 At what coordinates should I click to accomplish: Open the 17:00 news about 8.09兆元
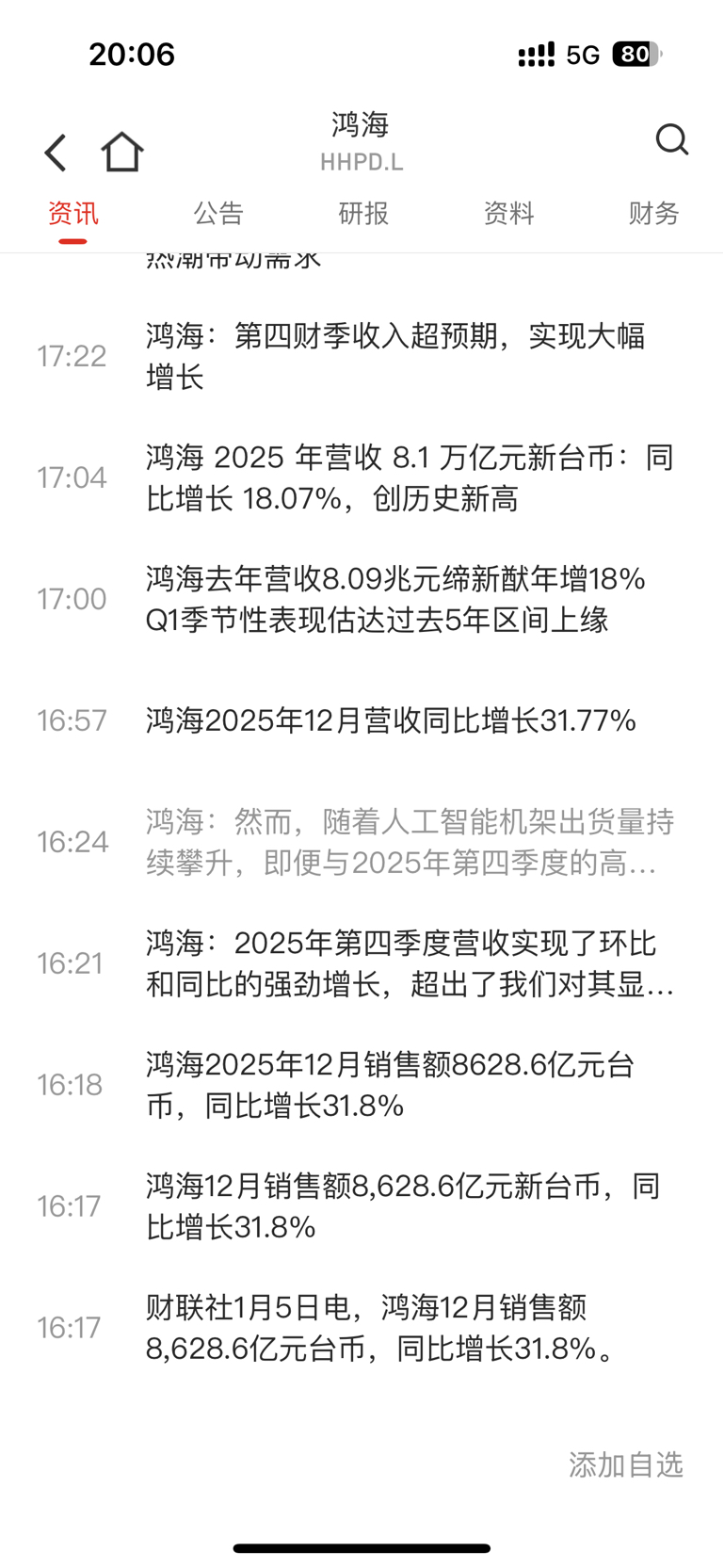click(x=395, y=599)
